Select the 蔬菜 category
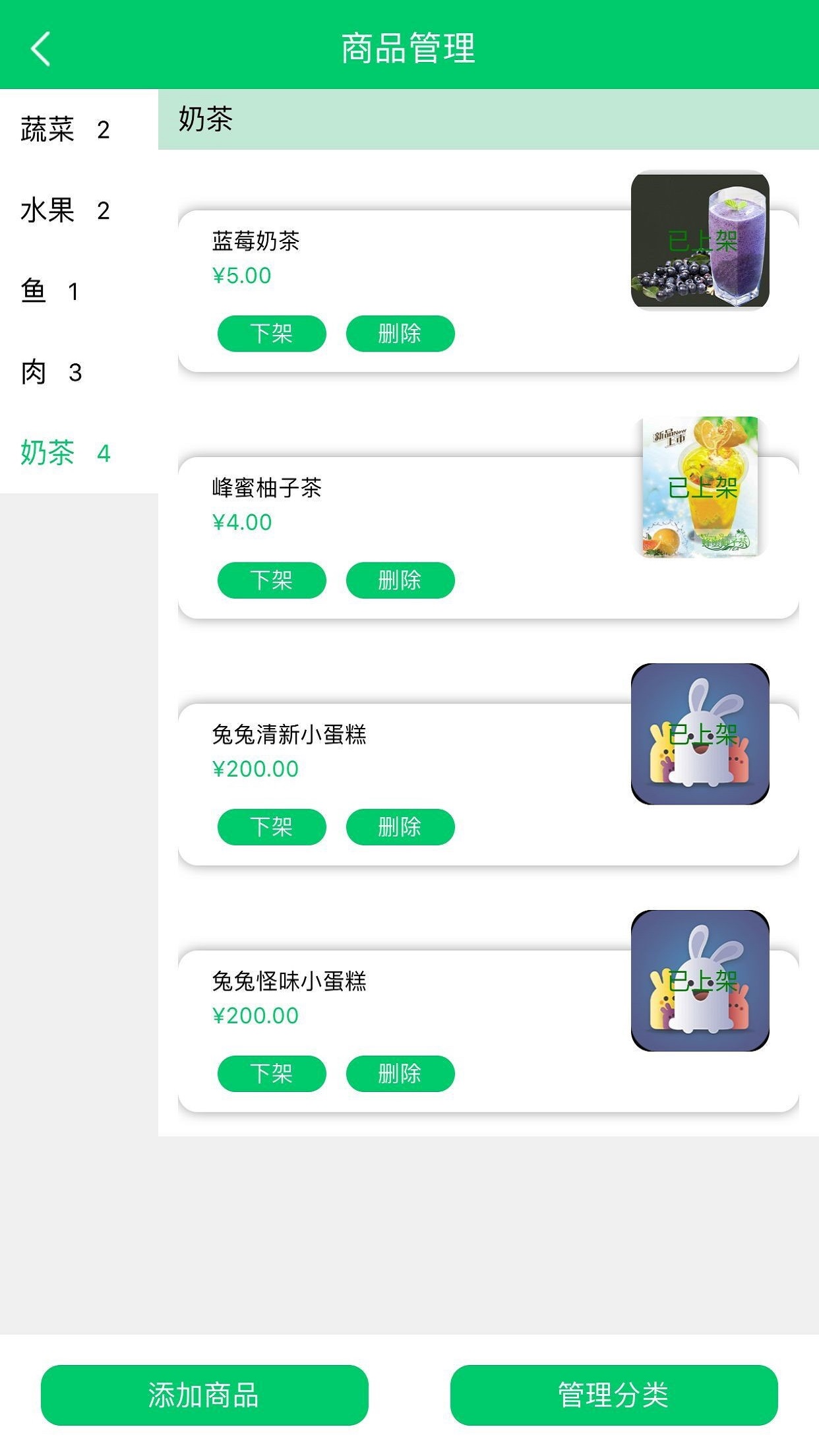819x1456 pixels. pos(65,129)
